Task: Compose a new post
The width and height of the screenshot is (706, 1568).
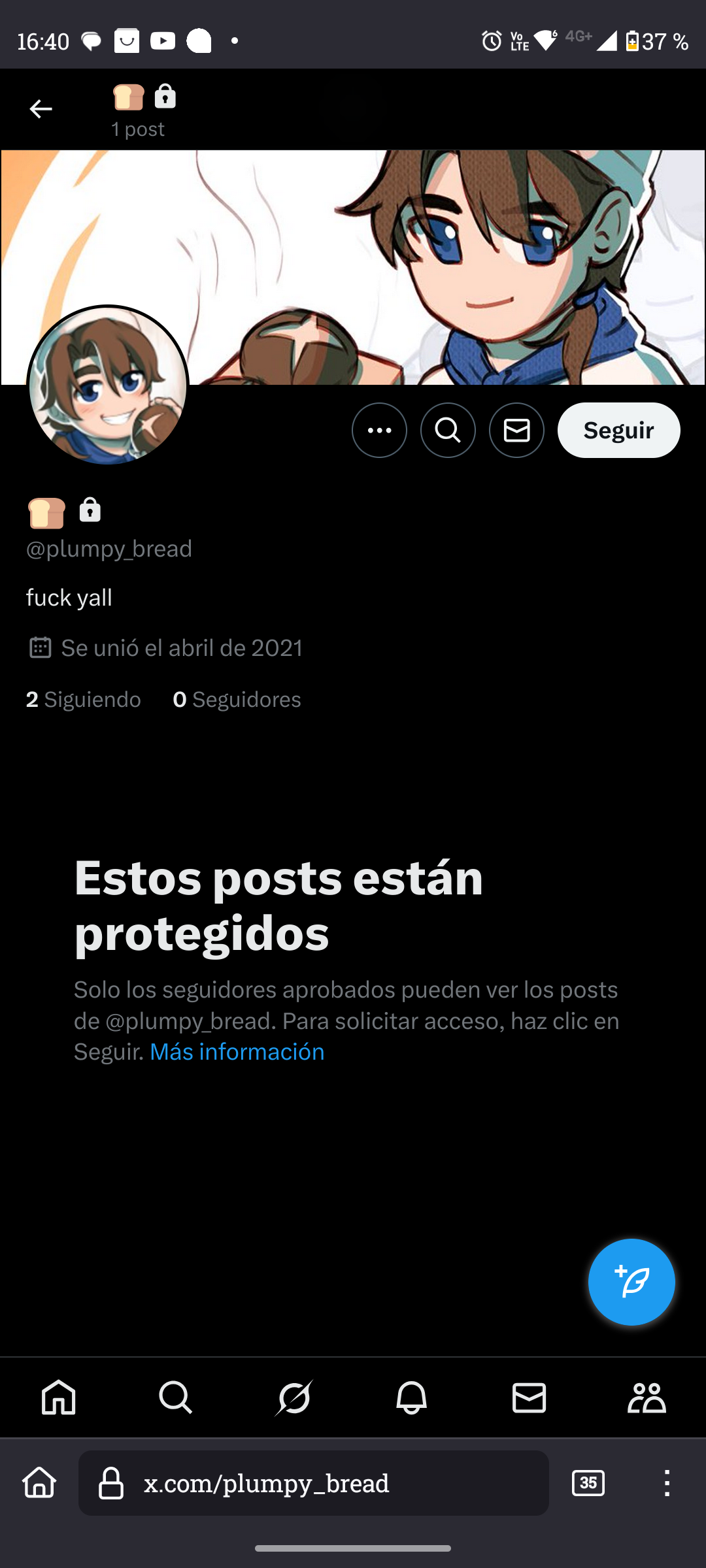Action: pyautogui.click(x=631, y=1282)
